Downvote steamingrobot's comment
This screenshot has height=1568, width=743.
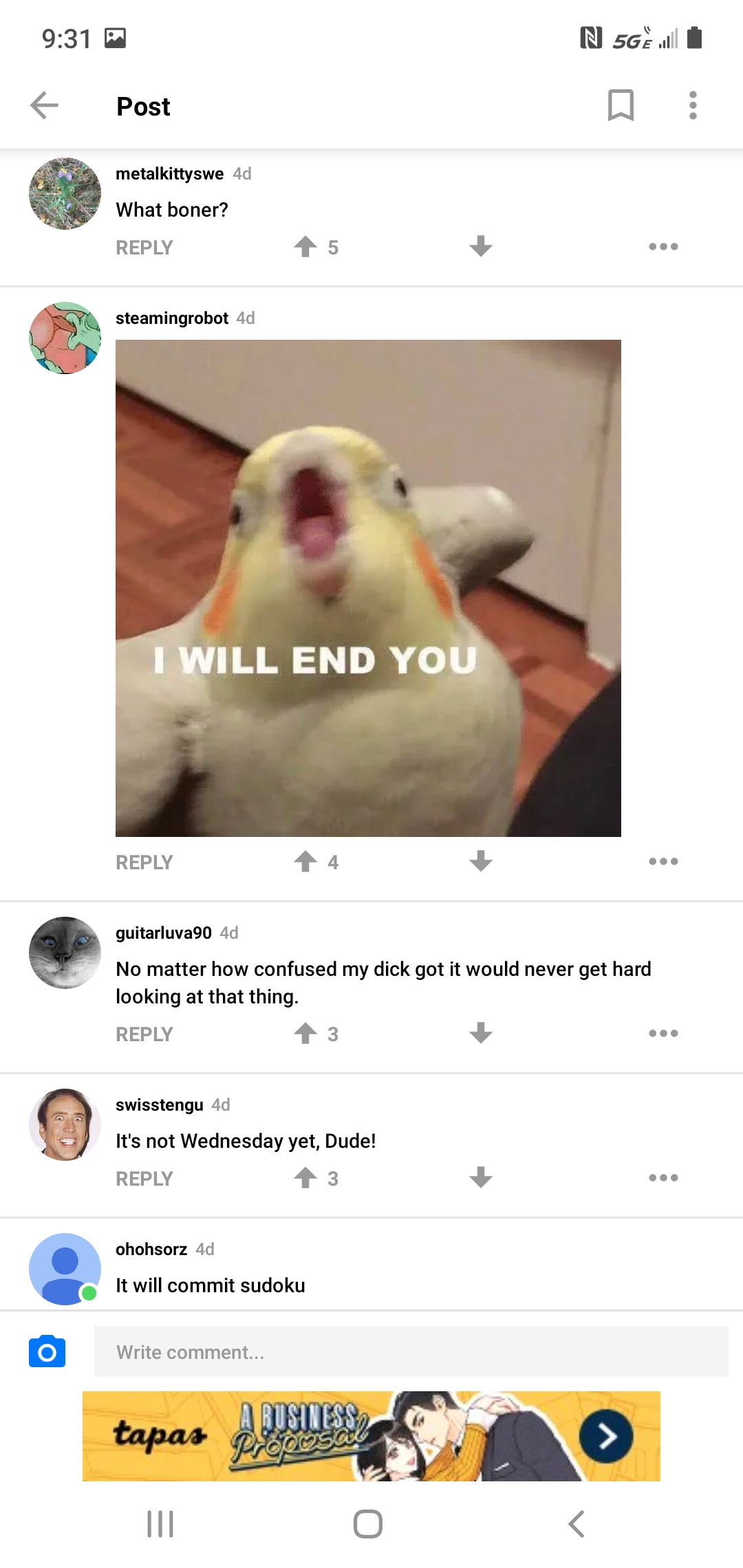pyautogui.click(x=481, y=861)
